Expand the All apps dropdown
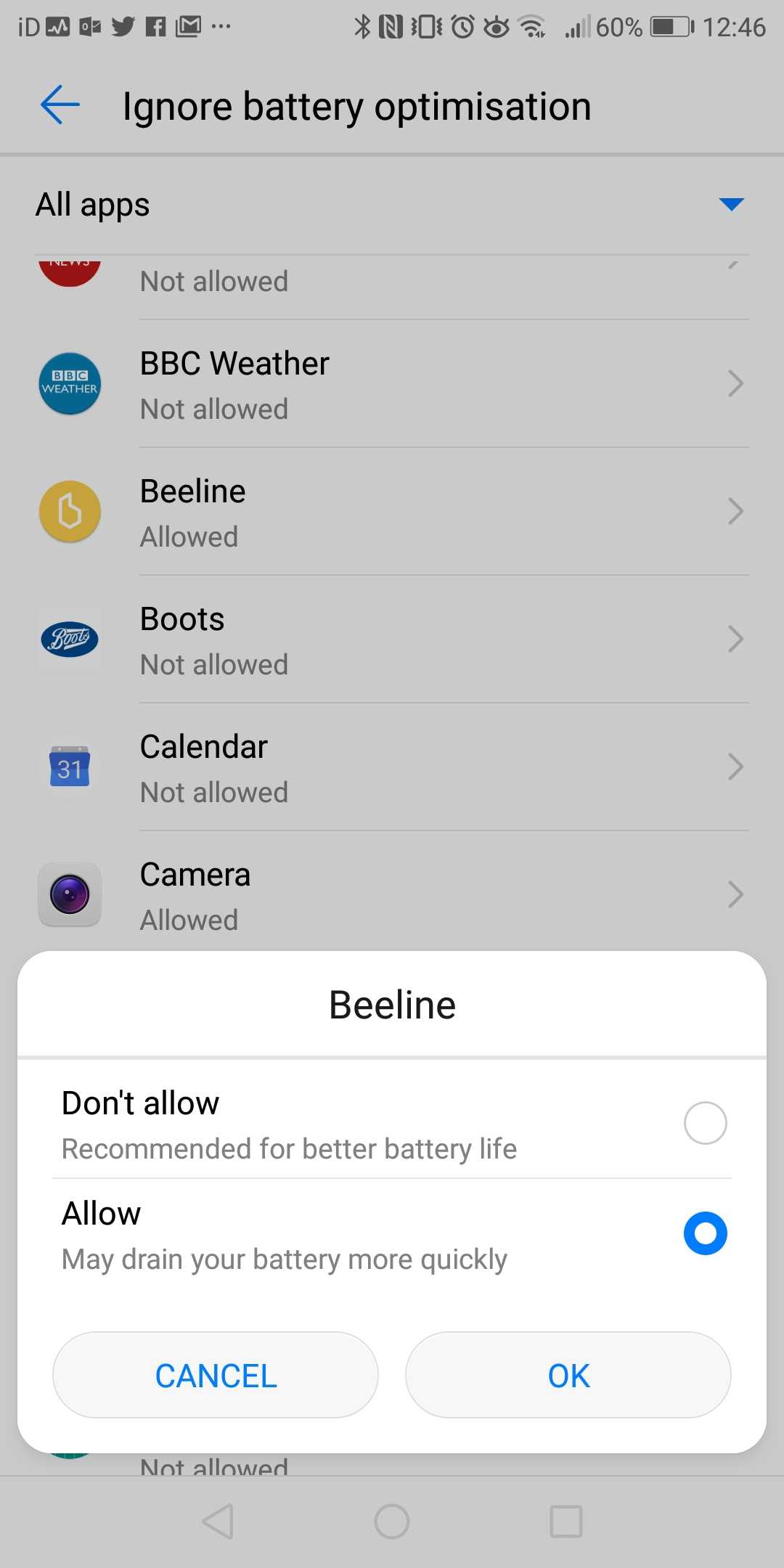Image resolution: width=784 pixels, height=1568 pixels. (392, 205)
